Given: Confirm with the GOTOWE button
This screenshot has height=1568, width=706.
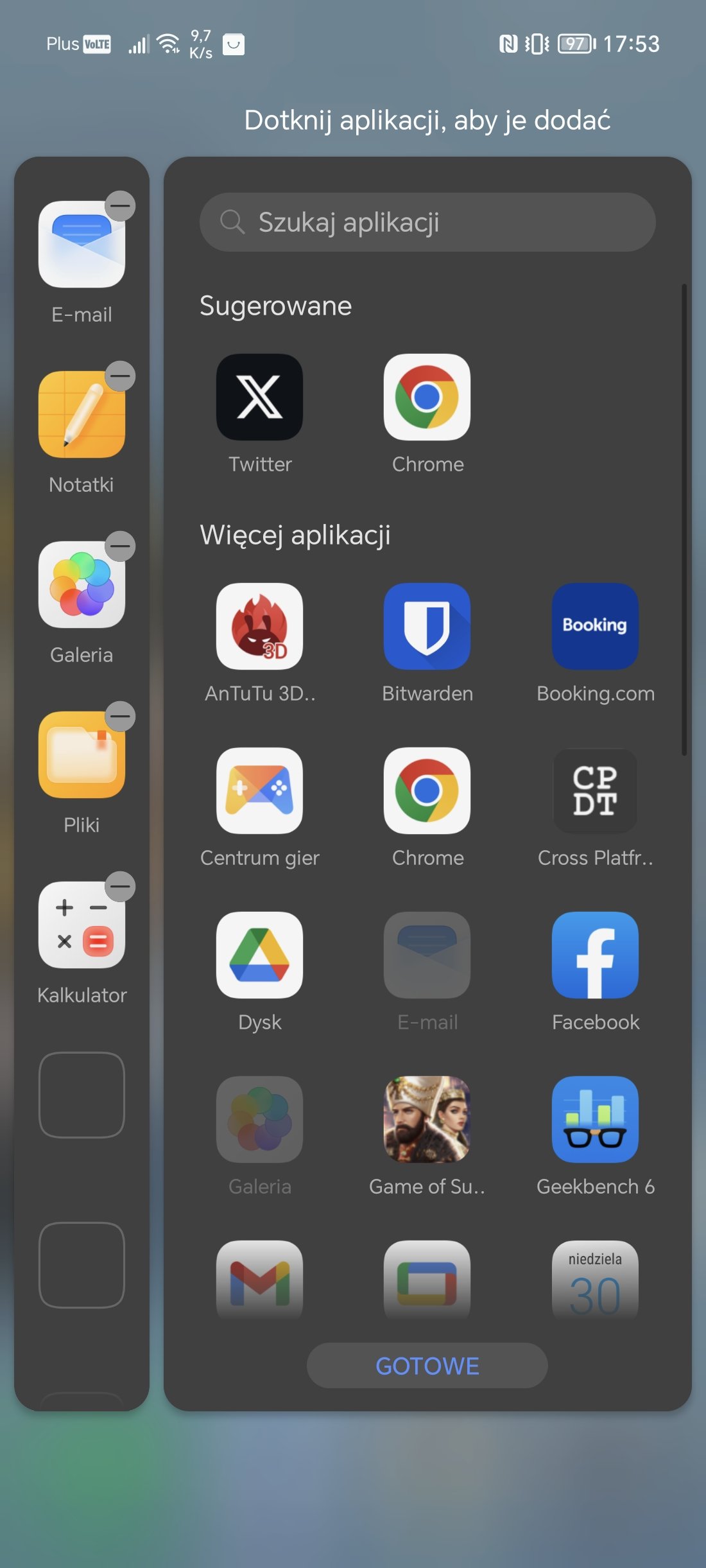Looking at the screenshot, I should [427, 1366].
